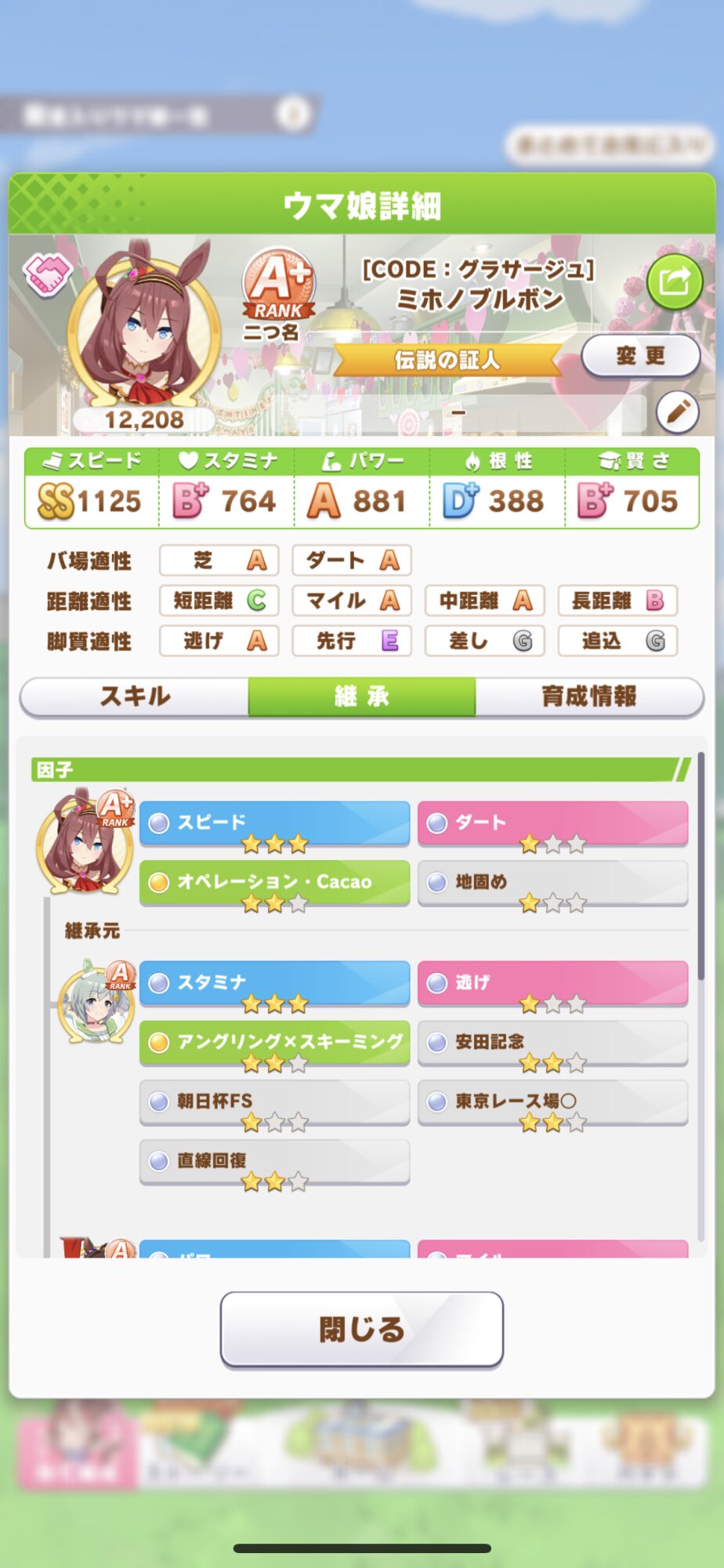Screen dimensions: 724x1568
Task: Tap the pink handshake icon
Action: (x=47, y=274)
